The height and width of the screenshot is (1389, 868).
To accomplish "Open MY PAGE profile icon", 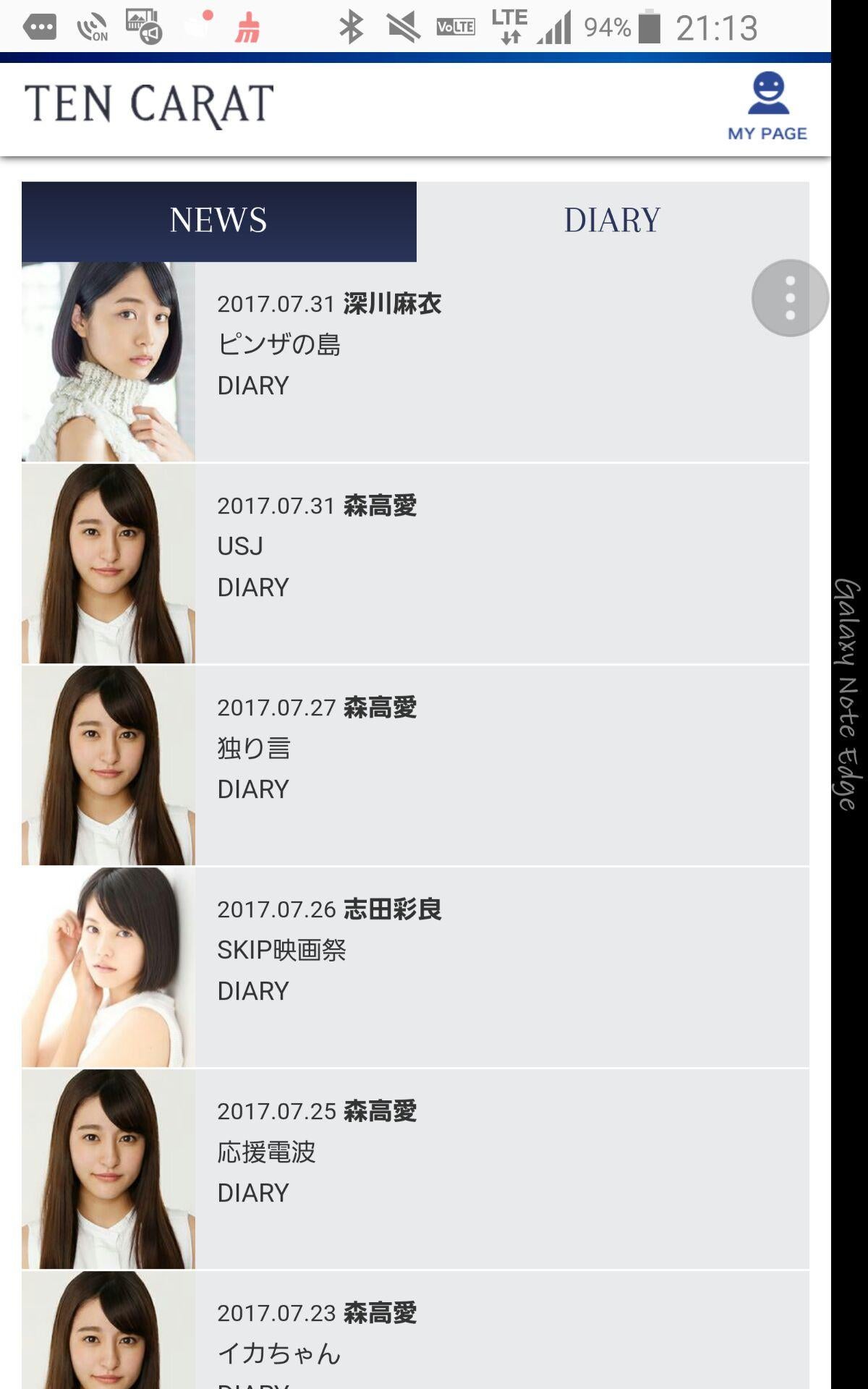I will point(767,106).
